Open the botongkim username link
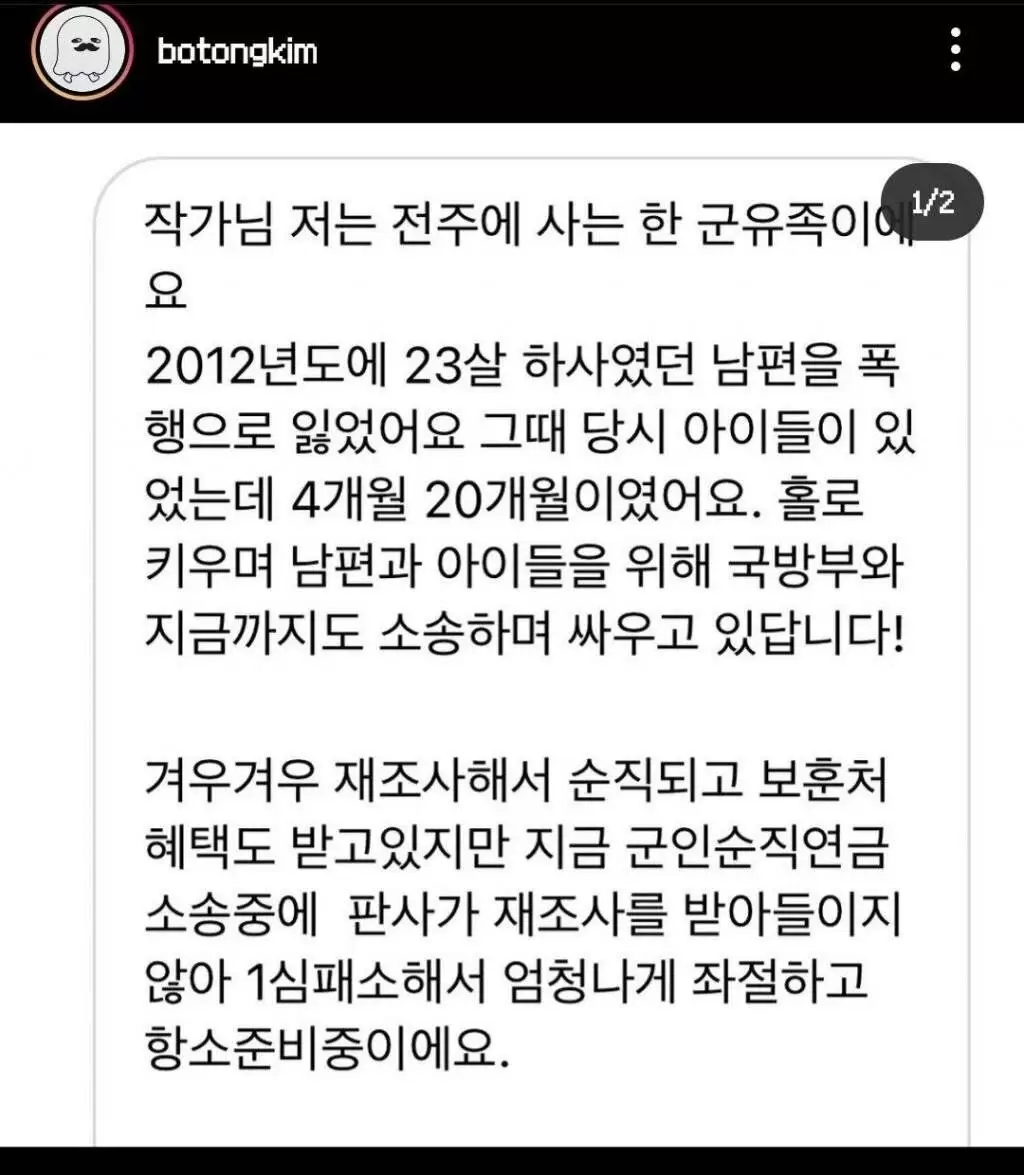The height and width of the screenshot is (1175, 1024). [x=237, y=51]
